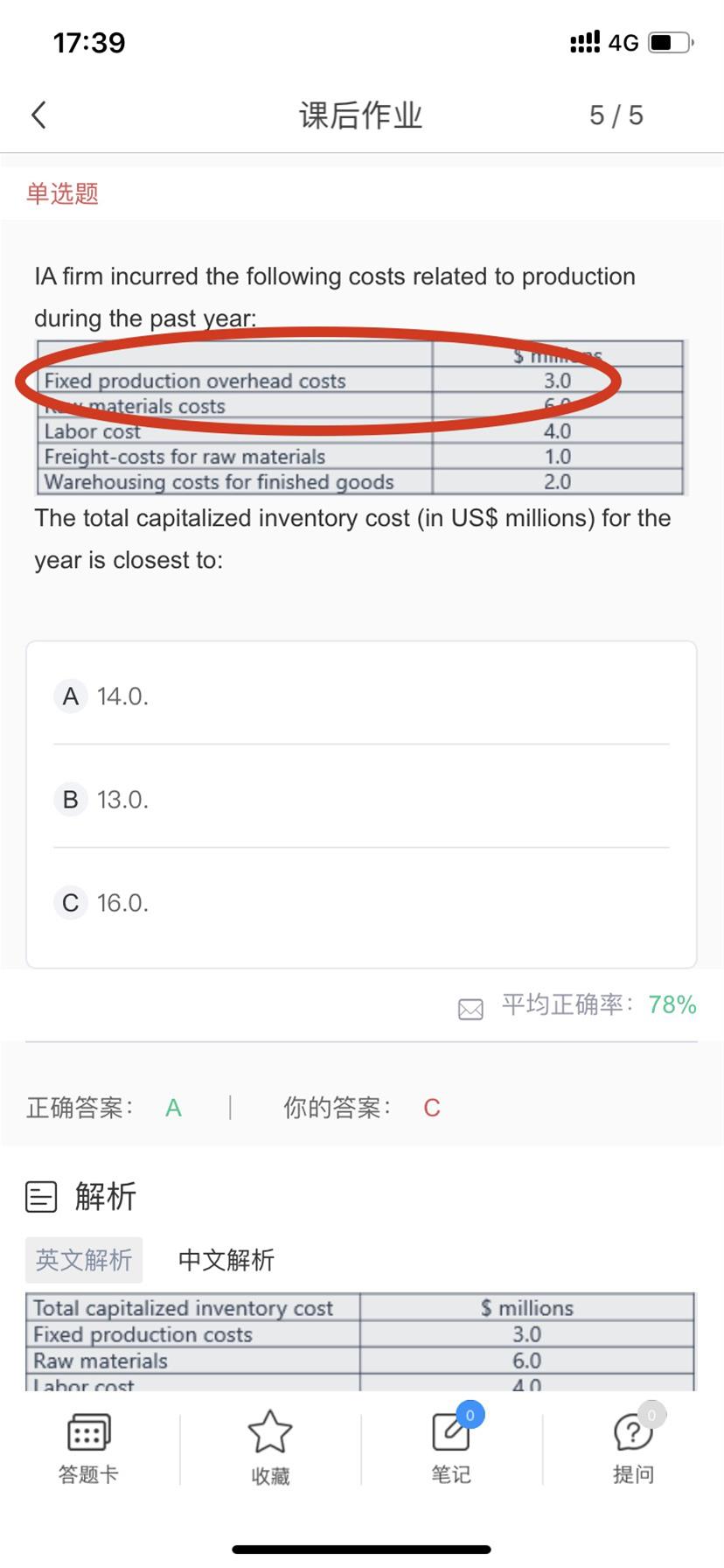Switch to the 中文解析 tab
Viewport: 724px width, 1568px height.
pyautogui.click(x=226, y=1259)
